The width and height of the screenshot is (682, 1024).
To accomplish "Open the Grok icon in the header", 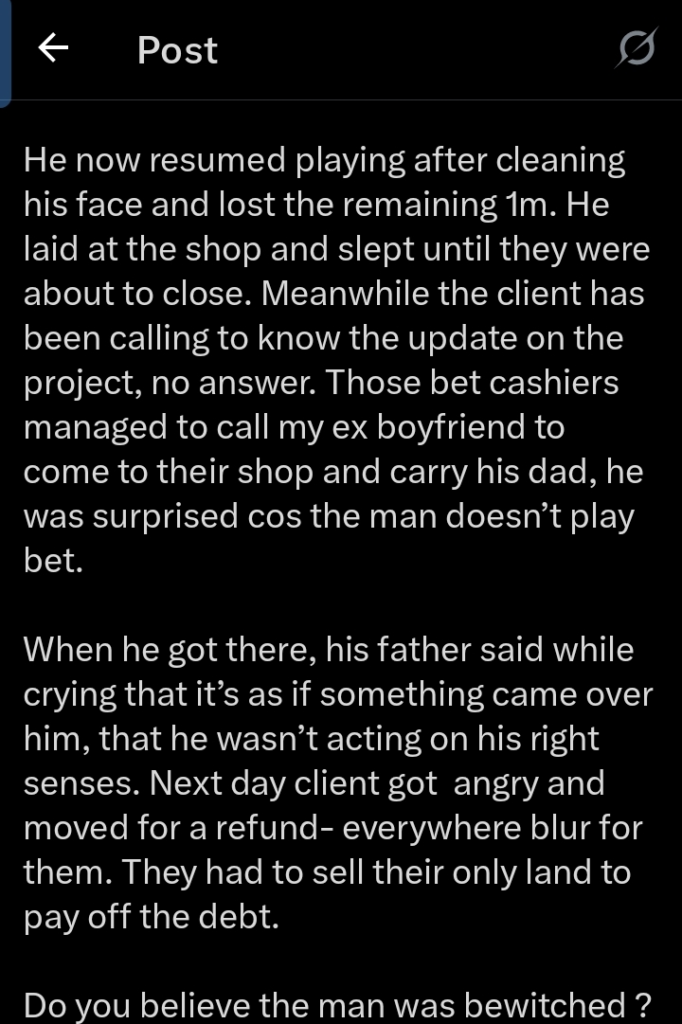I will (636, 50).
